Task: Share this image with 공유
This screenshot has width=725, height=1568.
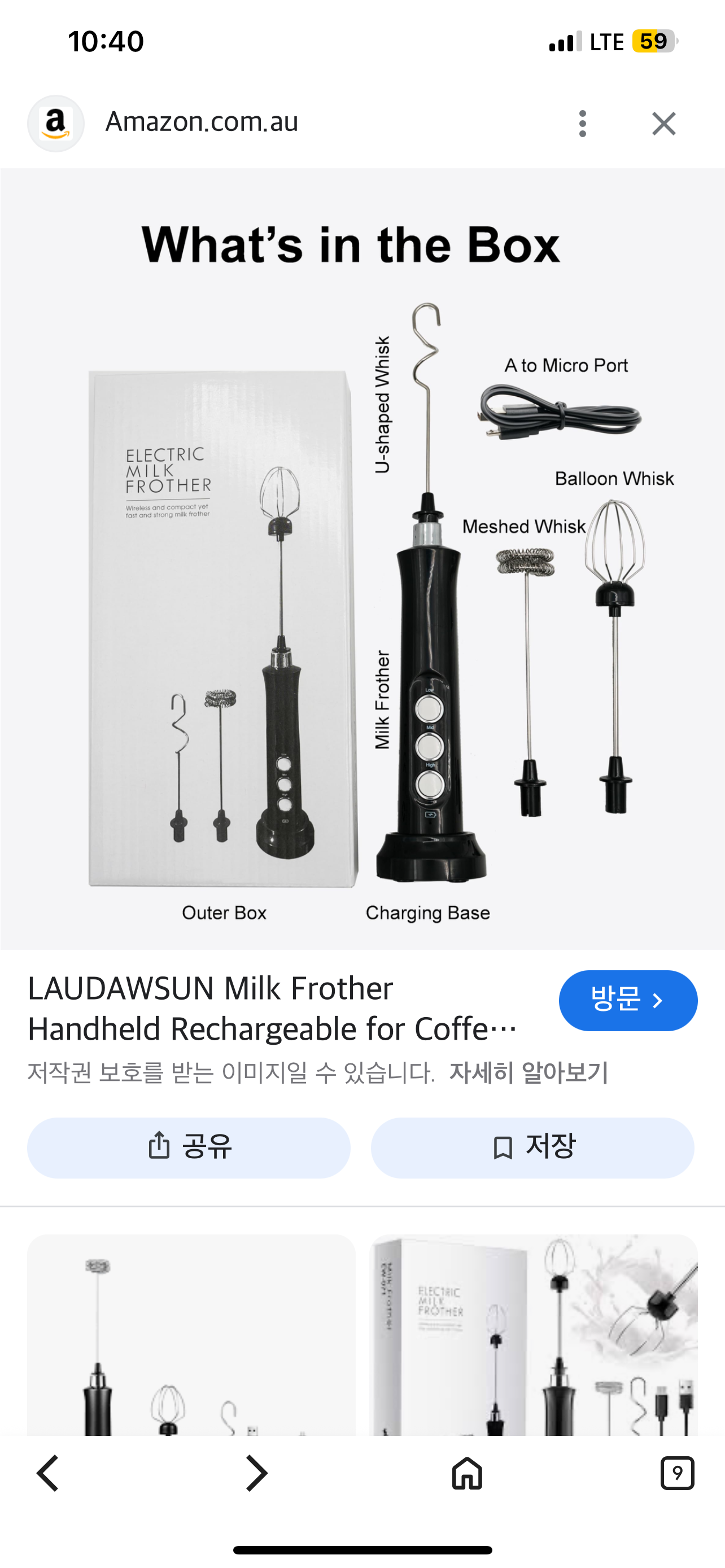Action: click(x=189, y=1147)
